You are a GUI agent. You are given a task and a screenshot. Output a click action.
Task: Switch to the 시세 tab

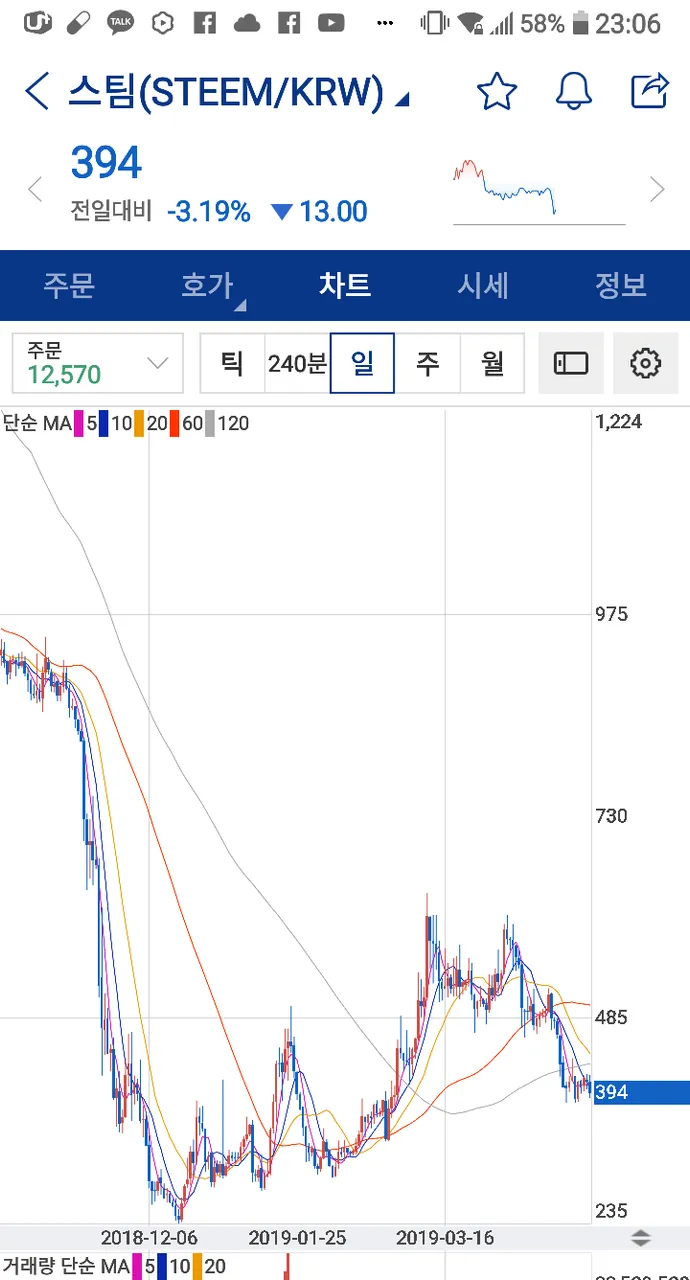(x=483, y=286)
